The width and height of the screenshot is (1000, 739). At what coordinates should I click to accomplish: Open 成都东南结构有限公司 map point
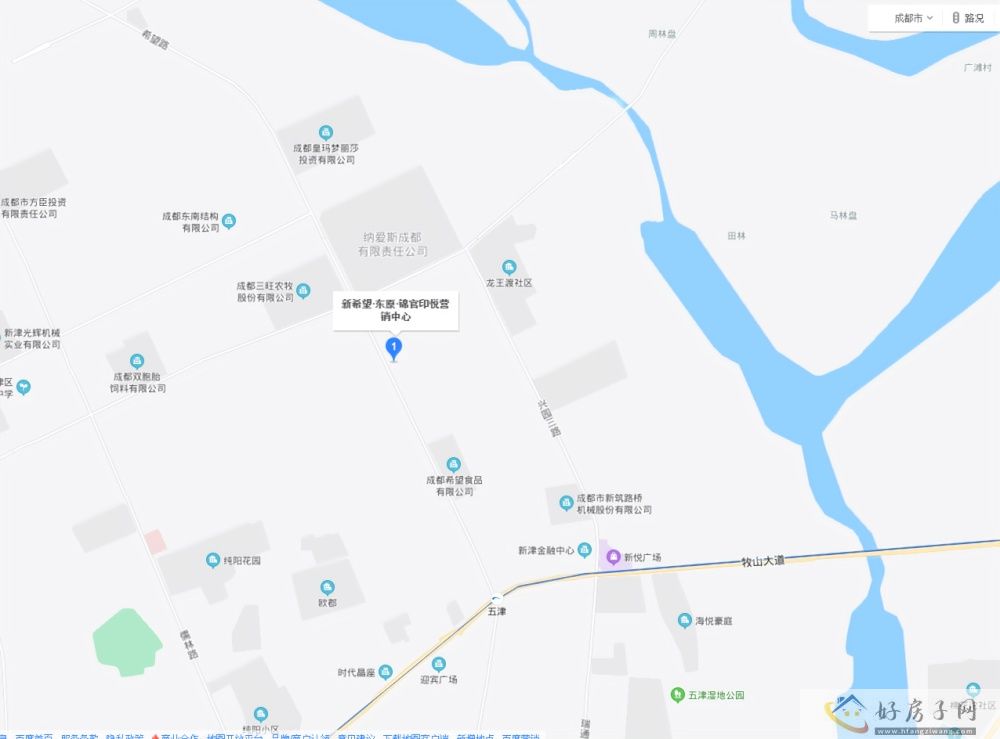tap(229, 221)
